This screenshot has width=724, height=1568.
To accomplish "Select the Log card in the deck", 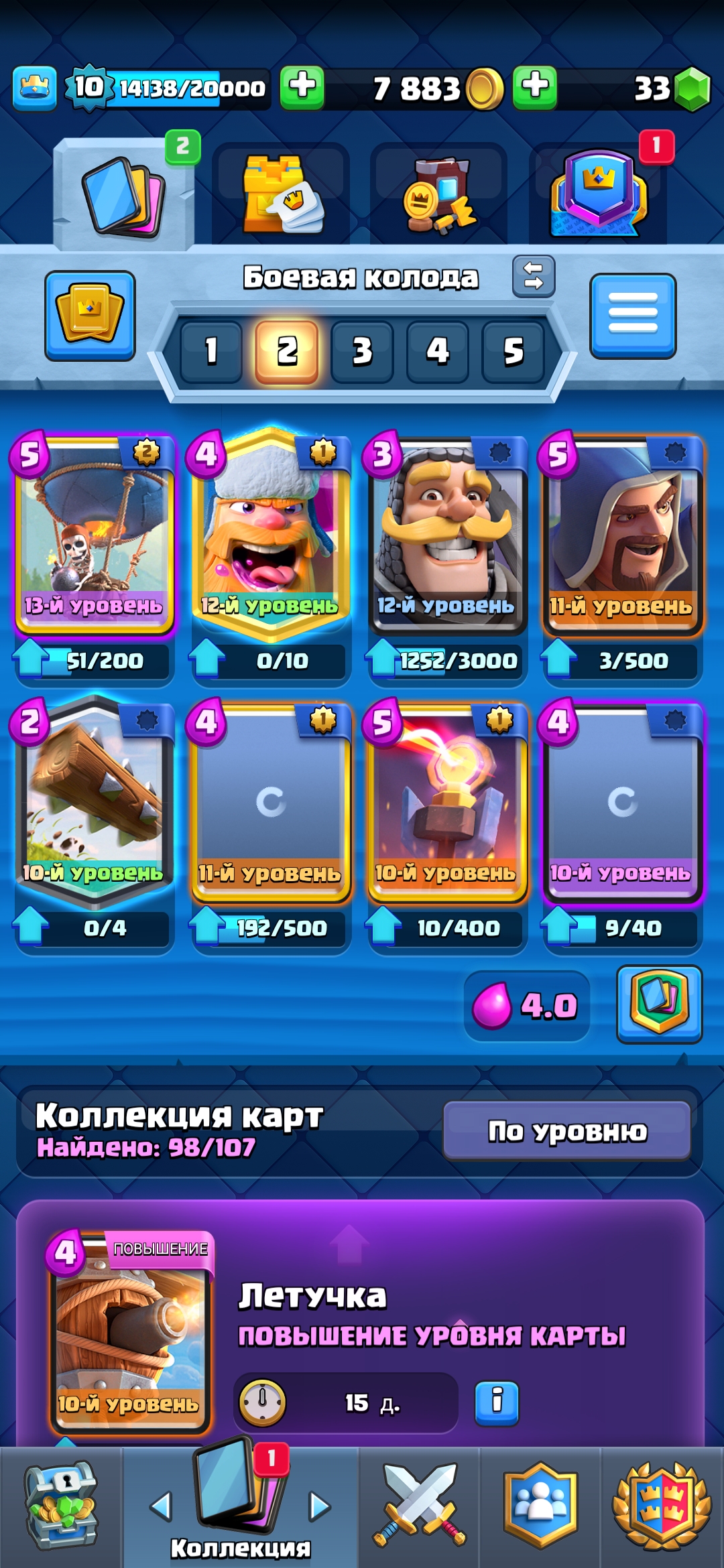I will [x=95, y=801].
